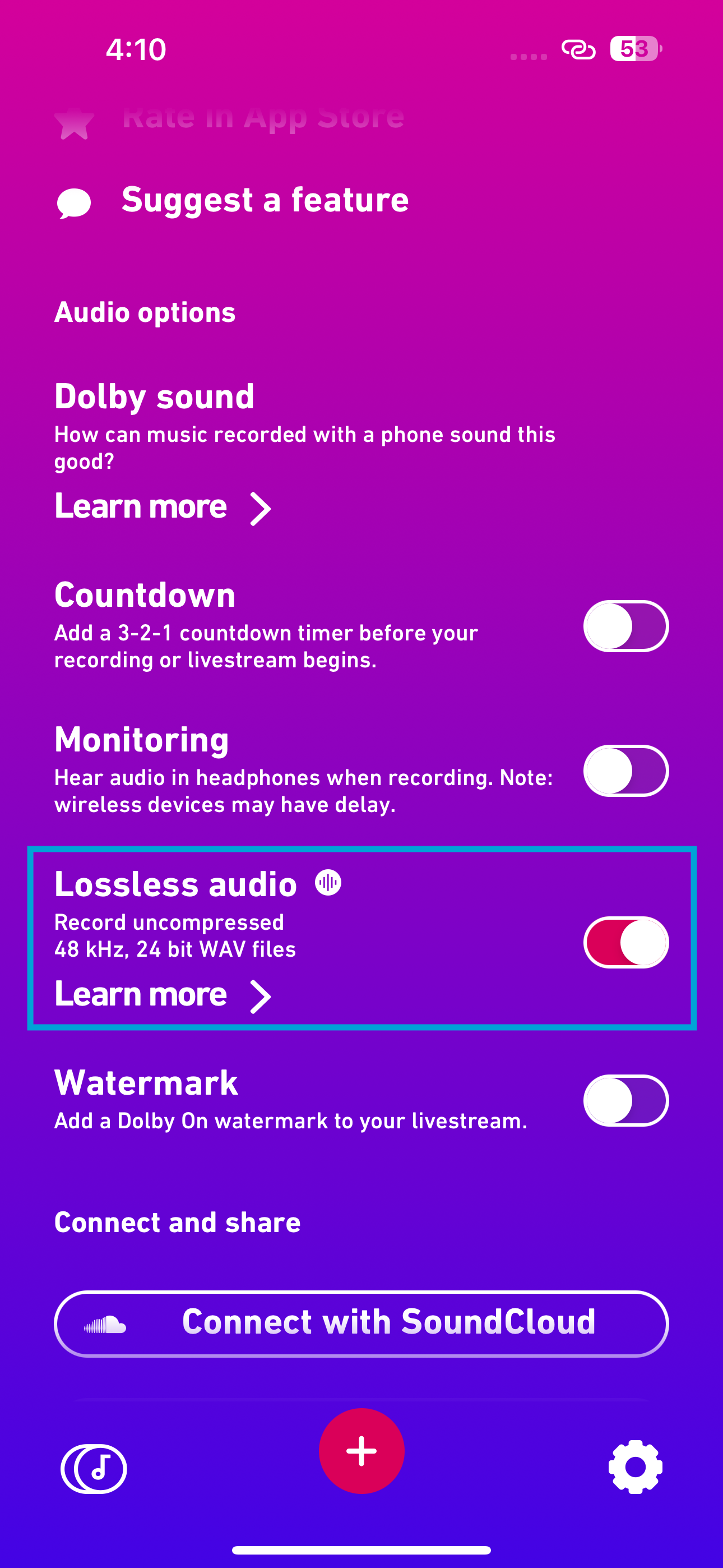Turn on Monitoring switch
Viewport: 723px width, 1568px height.
click(625, 771)
